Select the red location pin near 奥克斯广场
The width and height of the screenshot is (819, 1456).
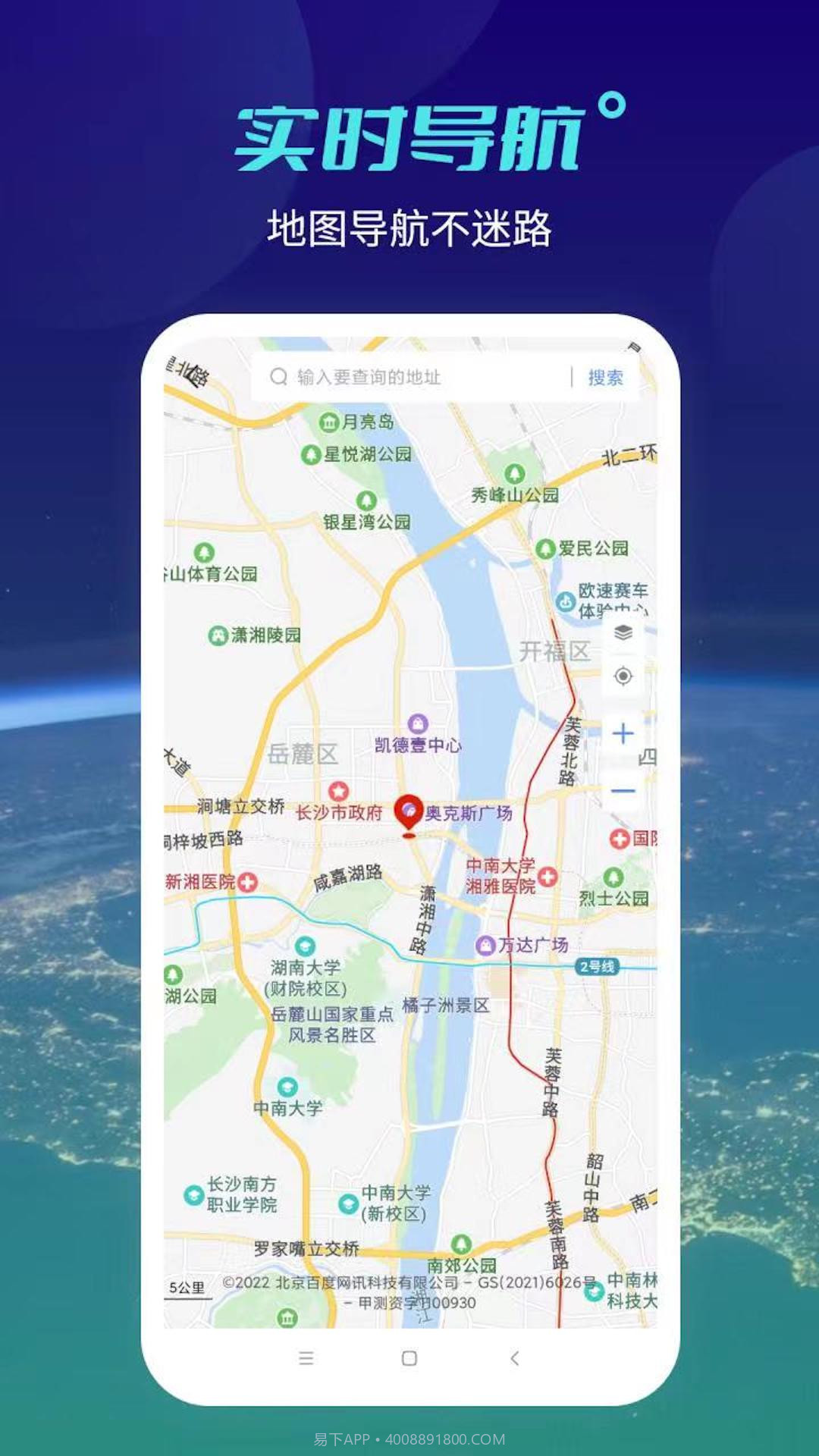(408, 810)
